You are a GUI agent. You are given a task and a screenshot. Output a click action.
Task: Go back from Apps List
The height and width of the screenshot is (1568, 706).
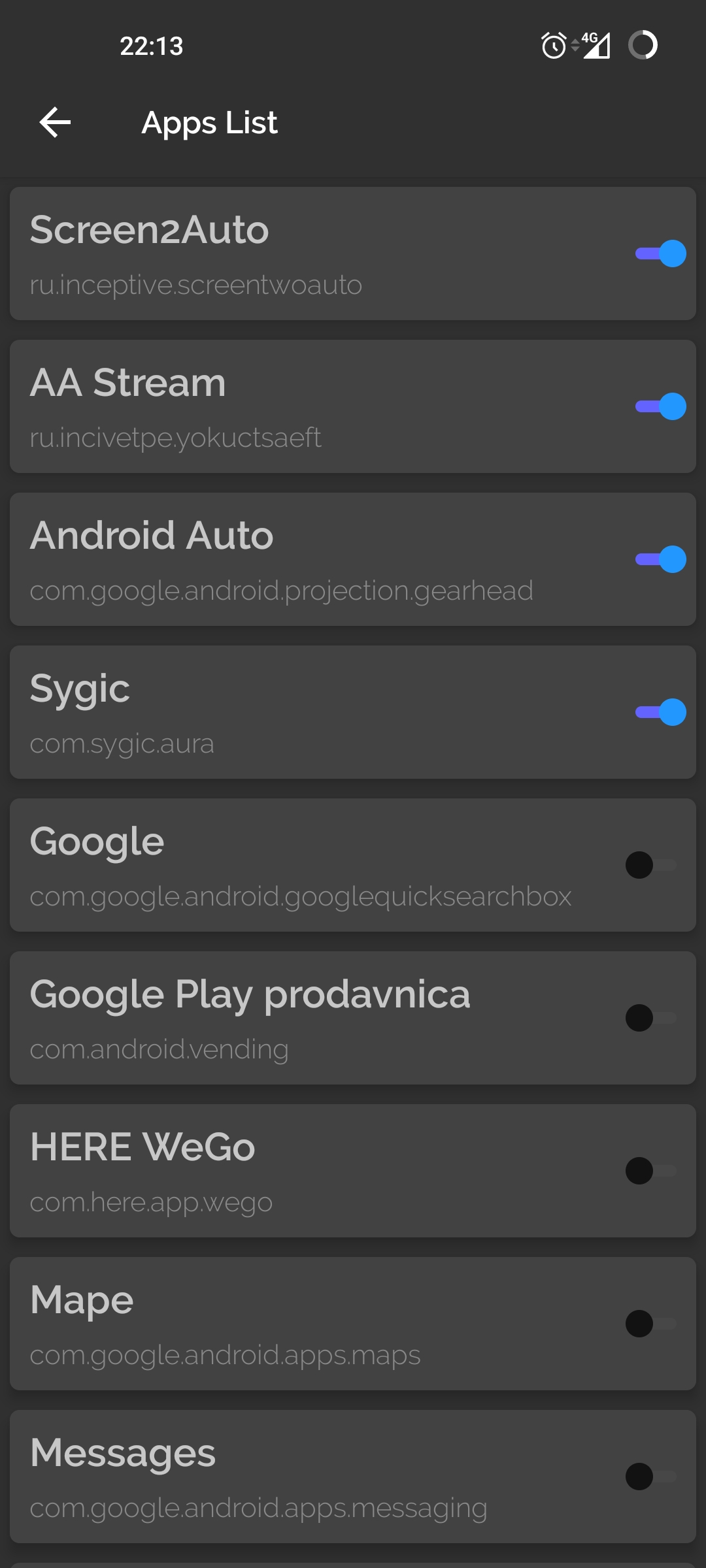55,122
